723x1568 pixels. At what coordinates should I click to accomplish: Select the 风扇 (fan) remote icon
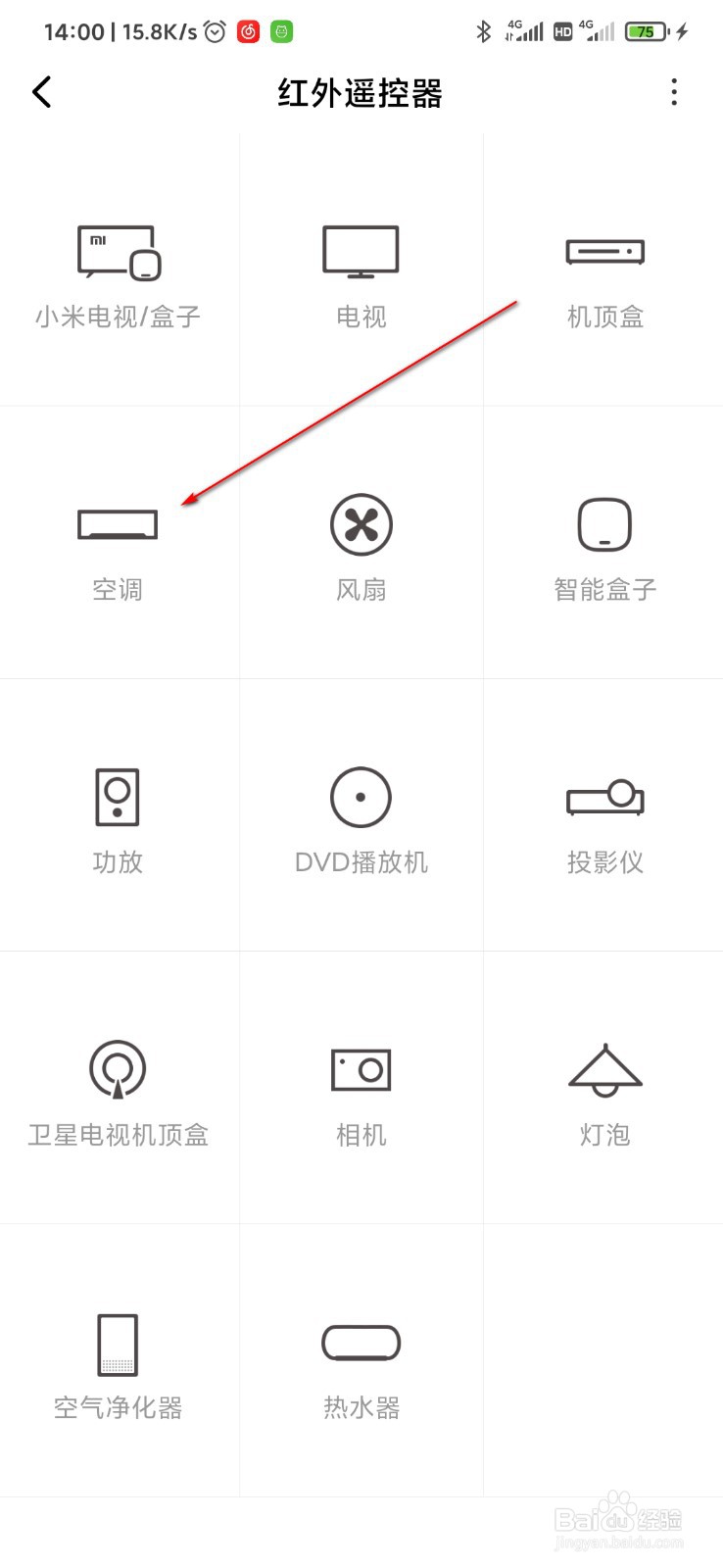361,544
